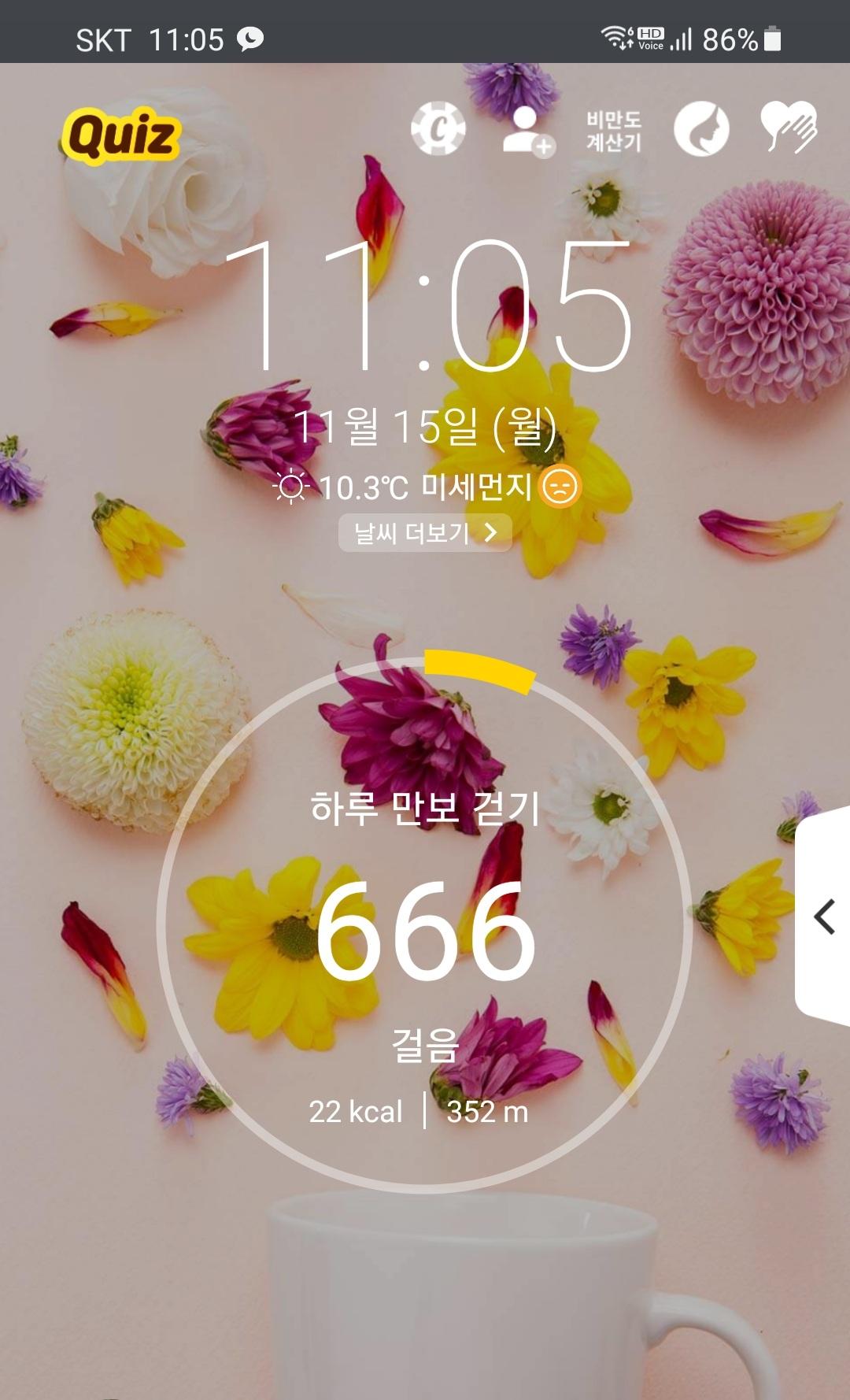Expand the side panel arrow handle
The width and height of the screenshot is (850, 1400).
coord(824,917)
